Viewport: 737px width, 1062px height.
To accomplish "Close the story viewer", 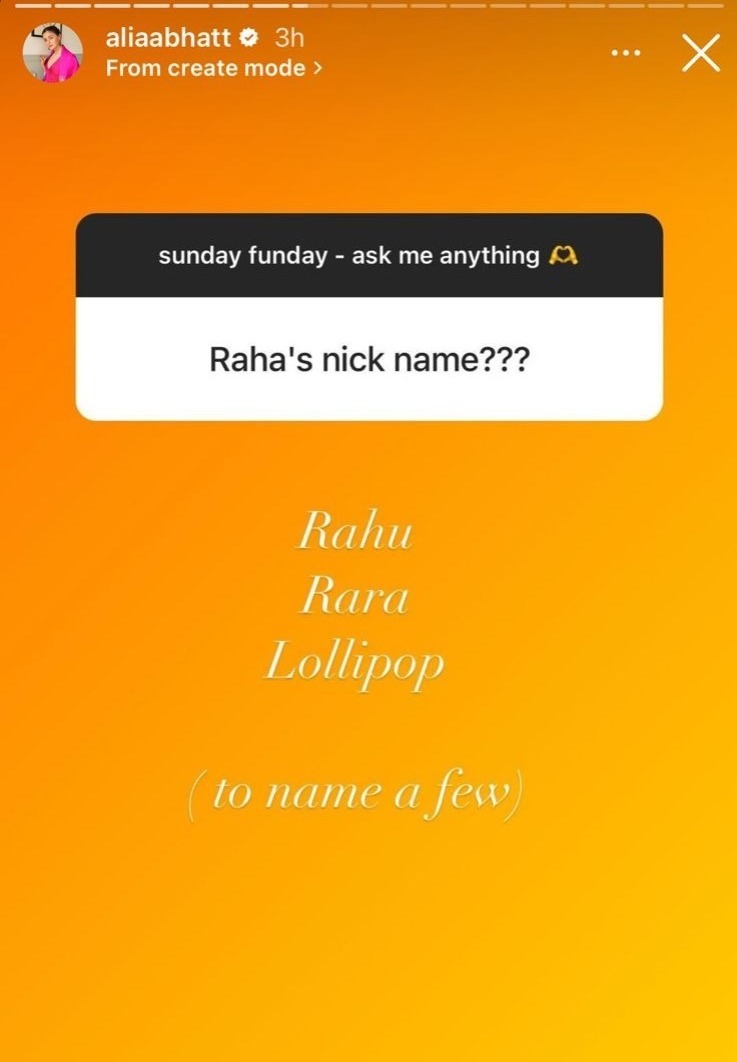I will click(x=701, y=53).
